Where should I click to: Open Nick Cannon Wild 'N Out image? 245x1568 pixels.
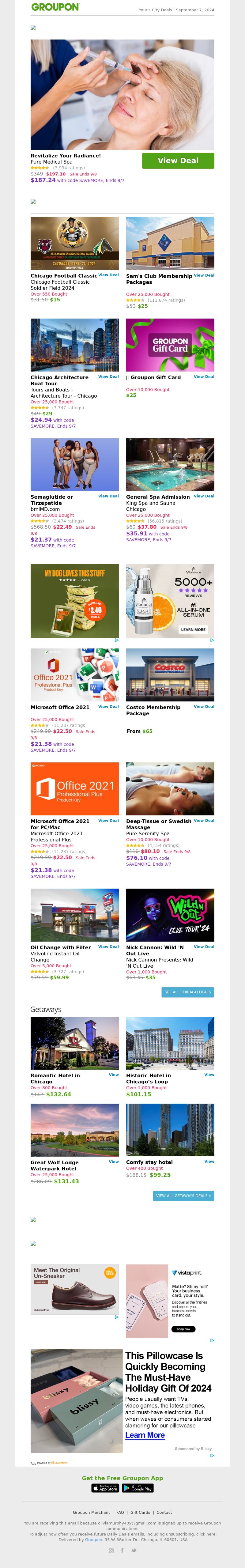(170, 915)
